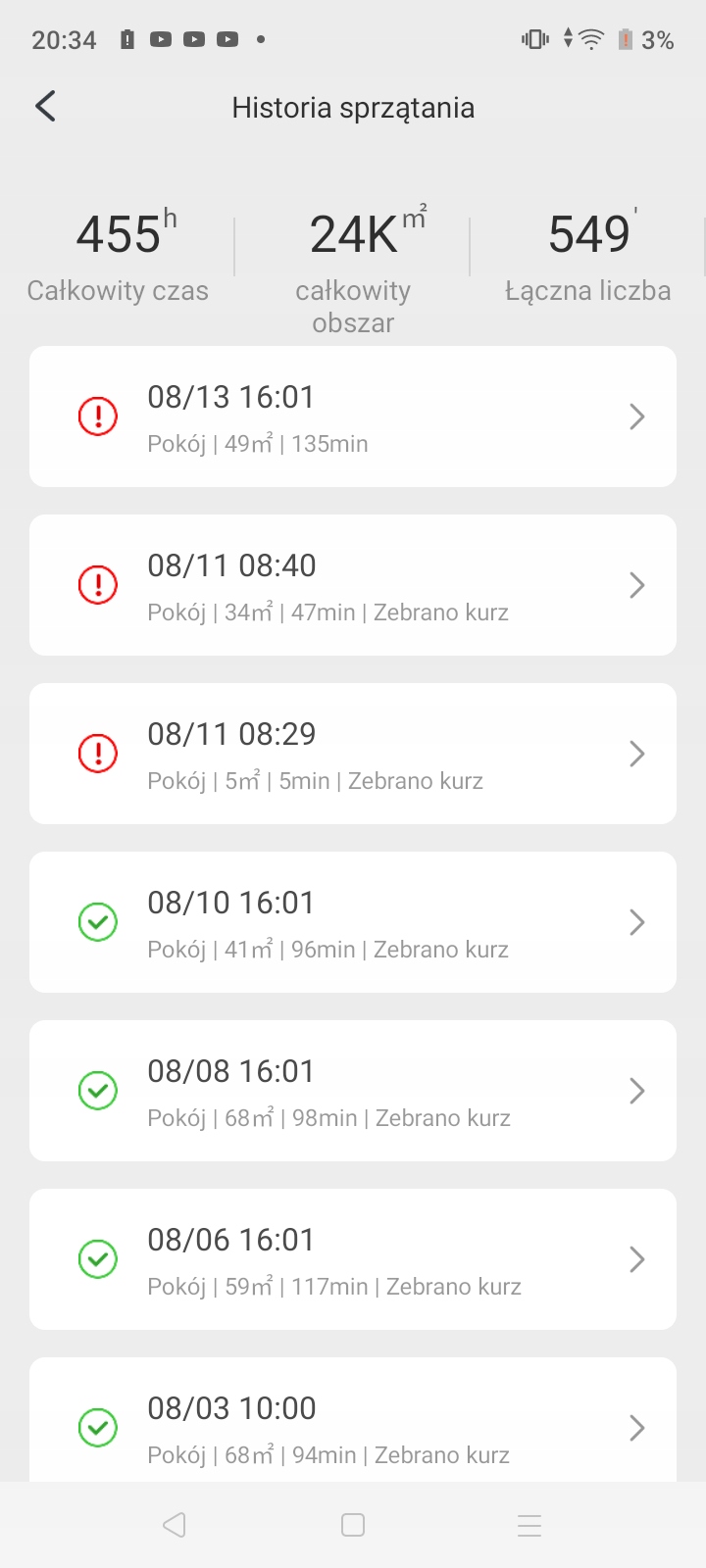Image resolution: width=706 pixels, height=1568 pixels.
Task: View details of the 08/11 08:29 cleaning
Action: [x=353, y=754]
